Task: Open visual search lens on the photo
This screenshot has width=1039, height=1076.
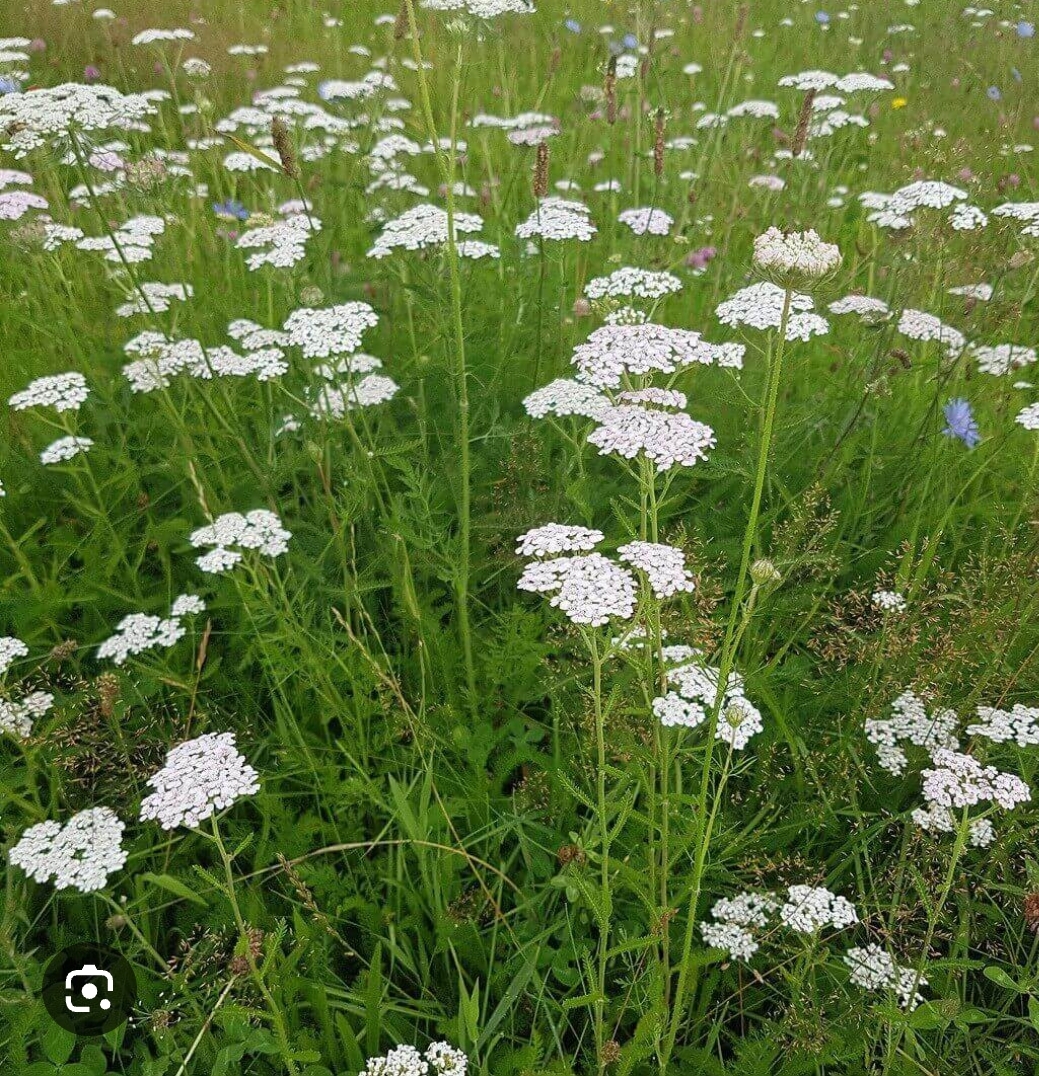Action: coord(89,989)
